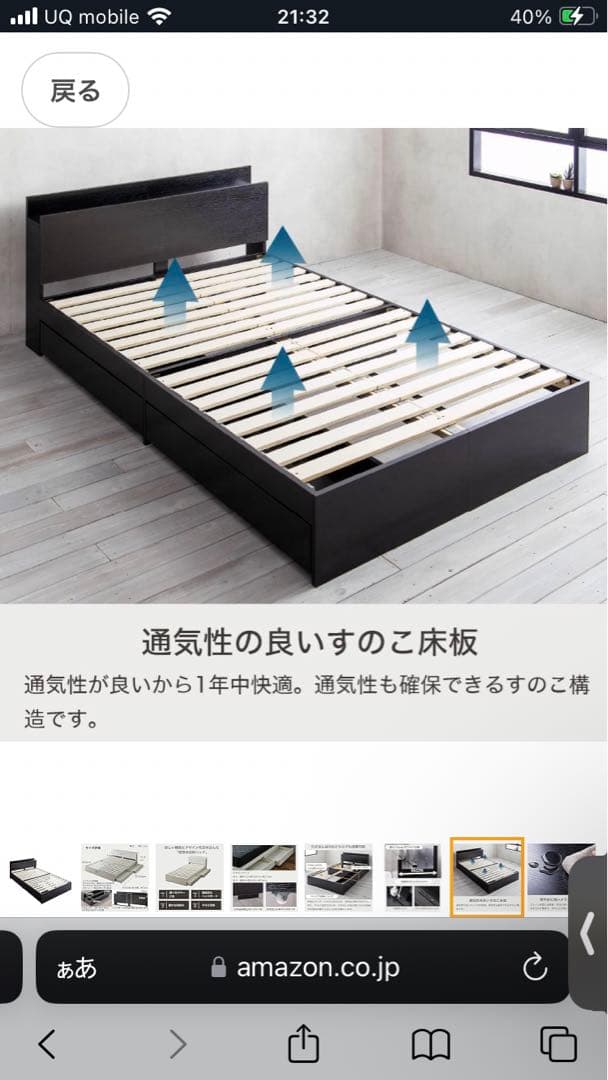608x1080 pixels.
Task: Open the Safari bookmarks
Action: 431,1044
